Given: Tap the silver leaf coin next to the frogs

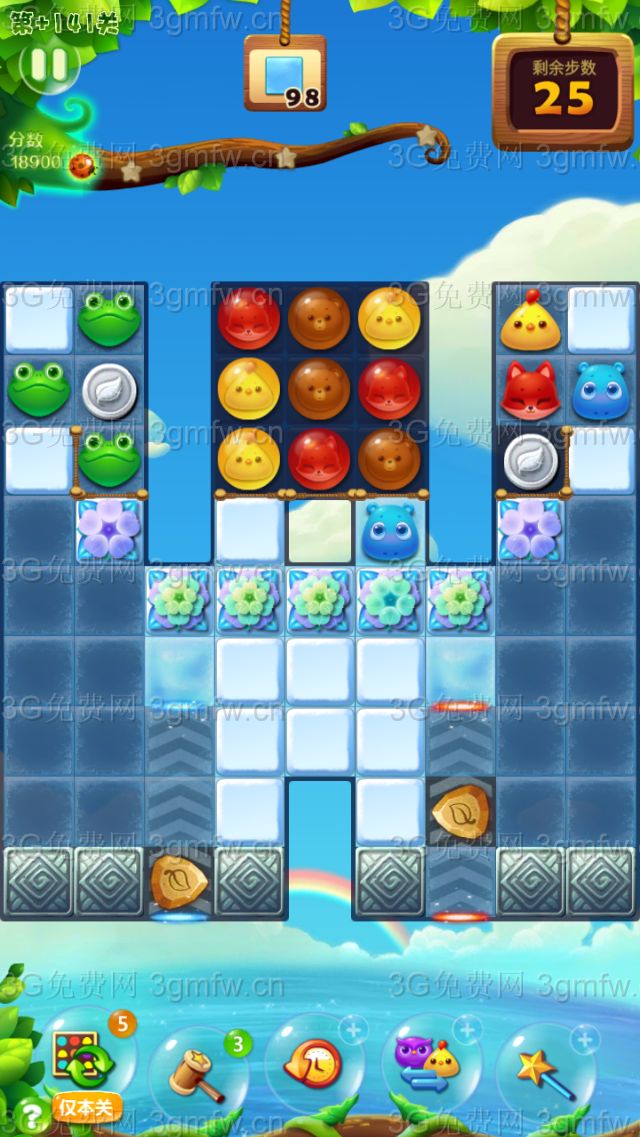Looking at the screenshot, I should (x=109, y=391).
